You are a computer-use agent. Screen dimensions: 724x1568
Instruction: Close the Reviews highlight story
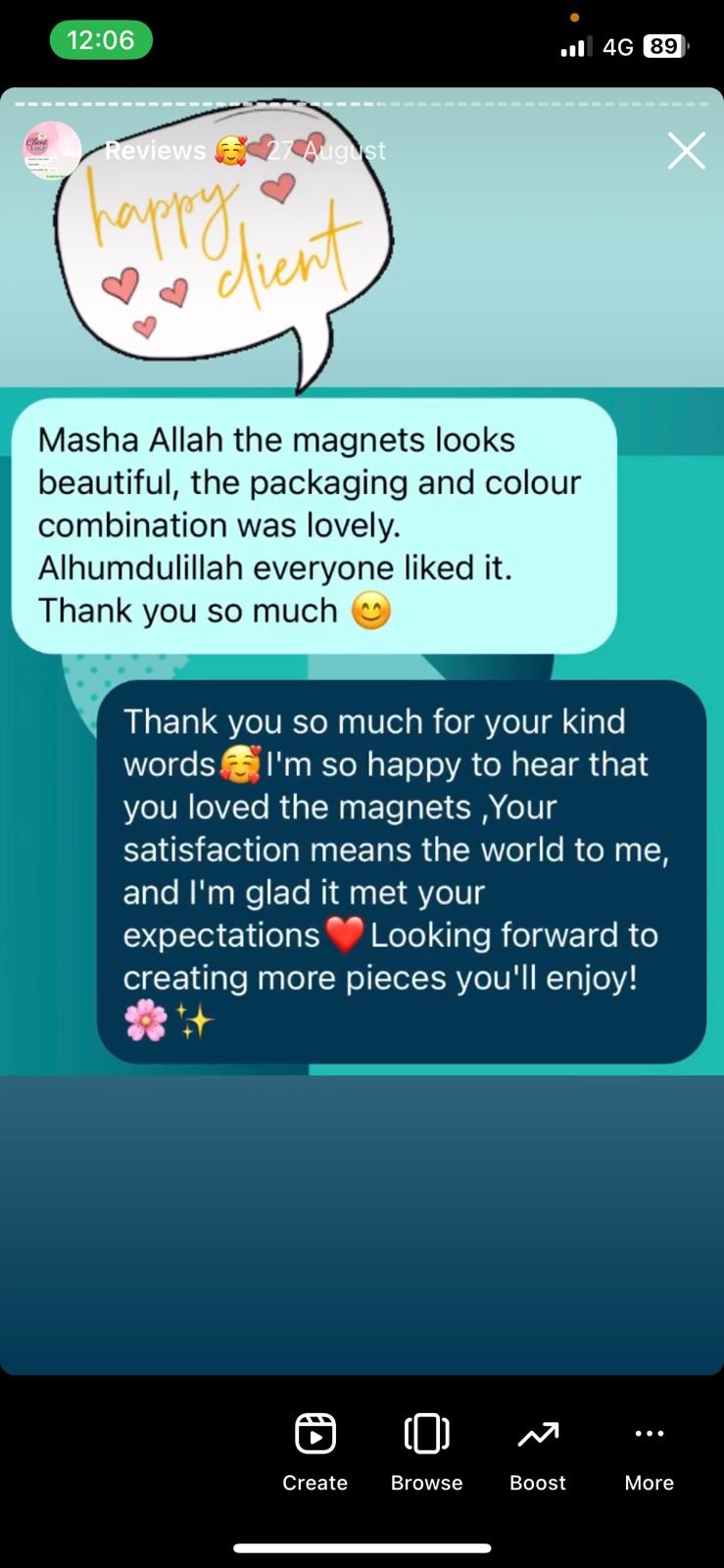686,151
